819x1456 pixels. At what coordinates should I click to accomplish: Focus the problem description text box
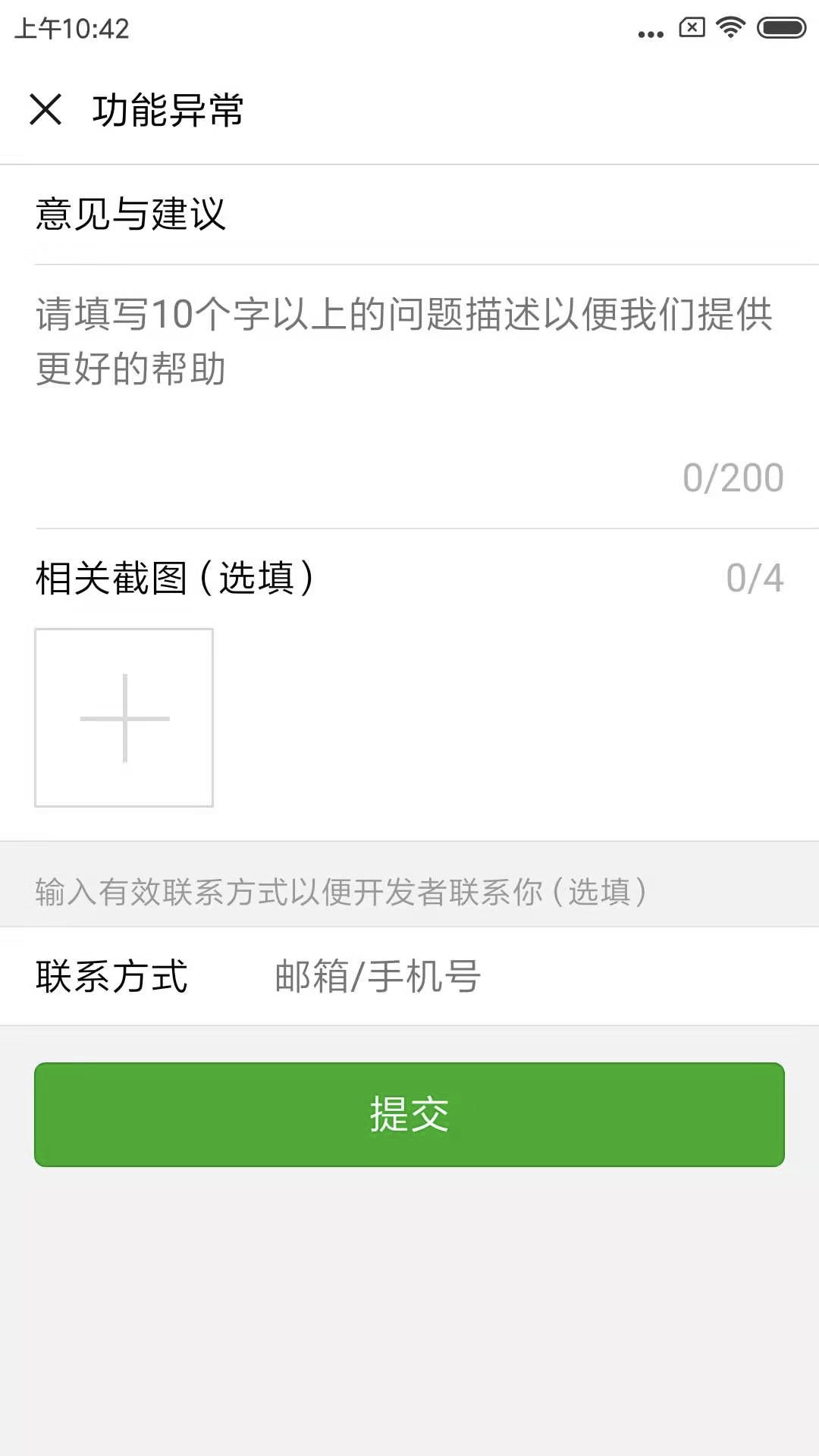pos(409,396)
